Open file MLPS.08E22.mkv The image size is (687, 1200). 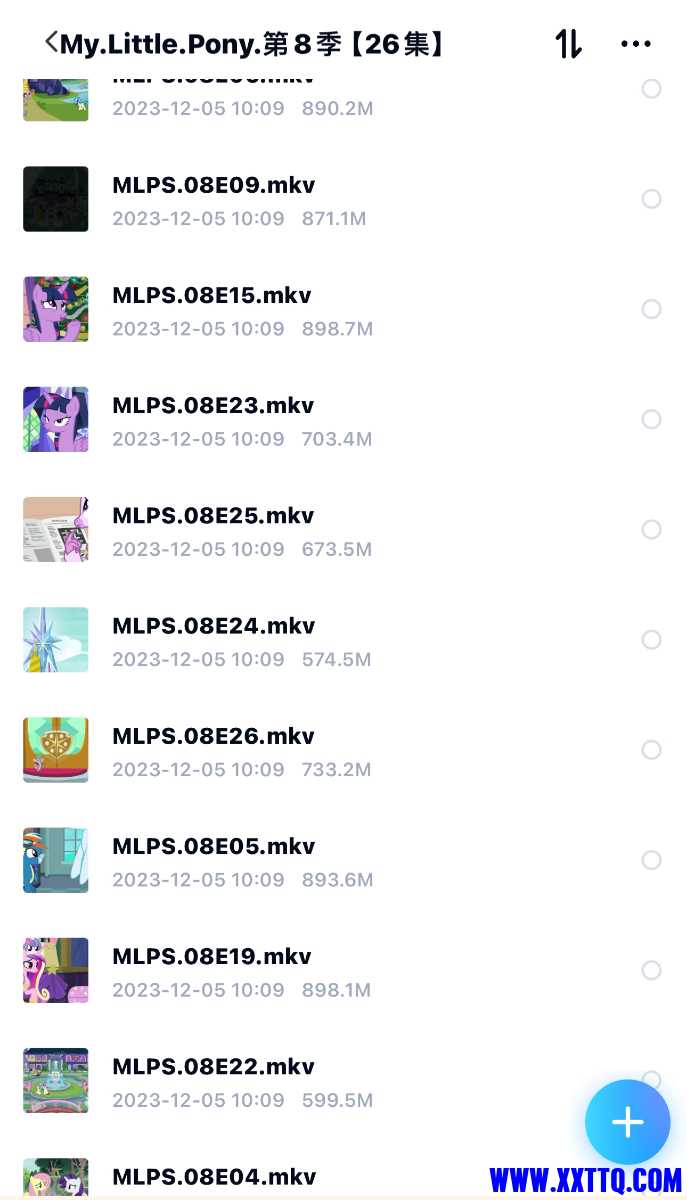(213, 1066)
